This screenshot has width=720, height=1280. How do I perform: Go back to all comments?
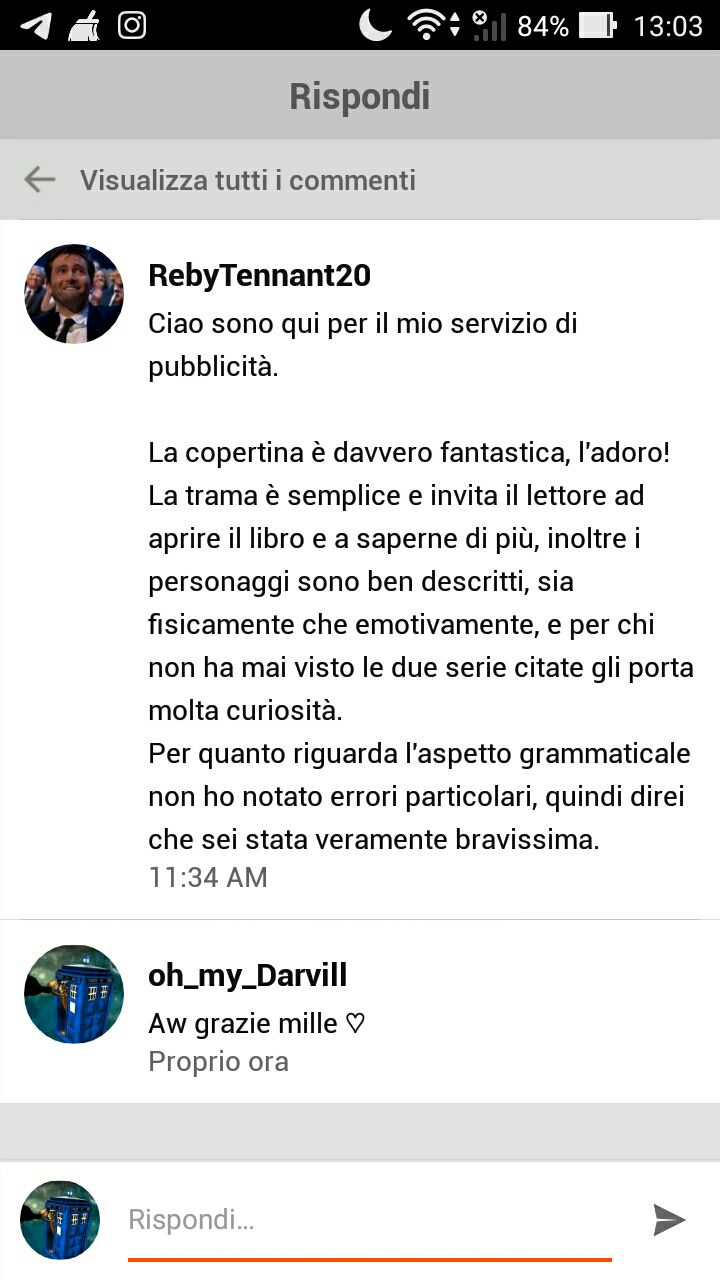[x=40, y=180]
